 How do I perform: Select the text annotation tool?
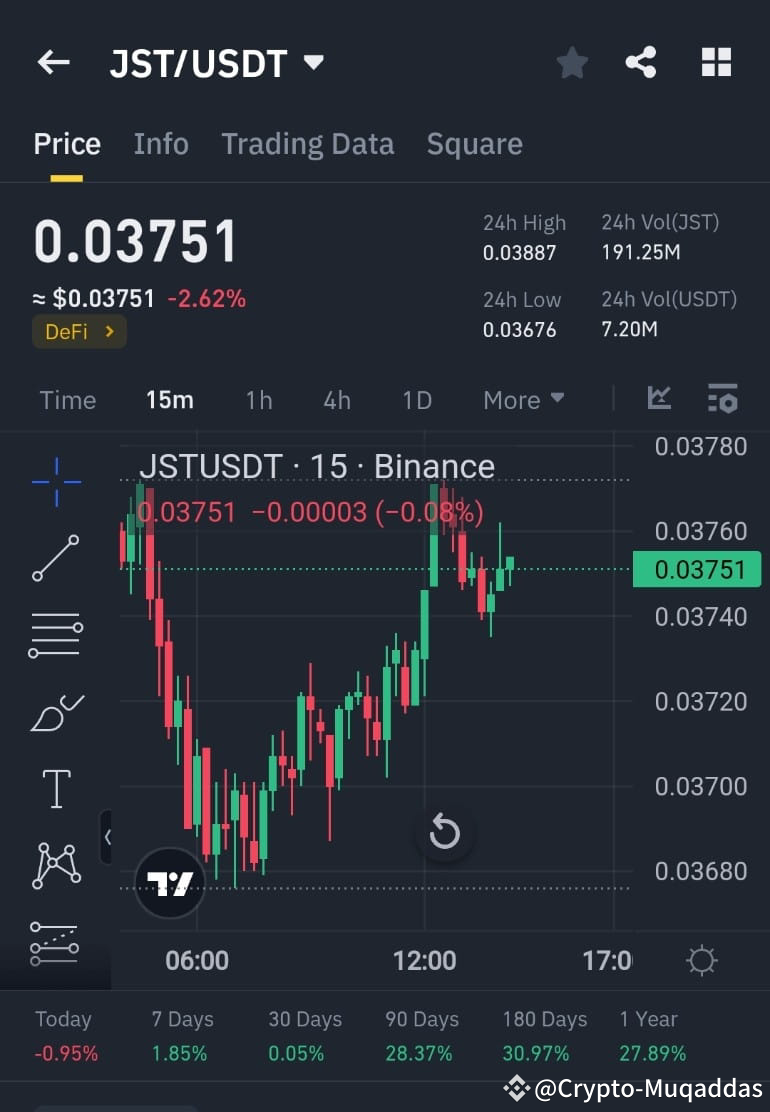click(56, 788)
